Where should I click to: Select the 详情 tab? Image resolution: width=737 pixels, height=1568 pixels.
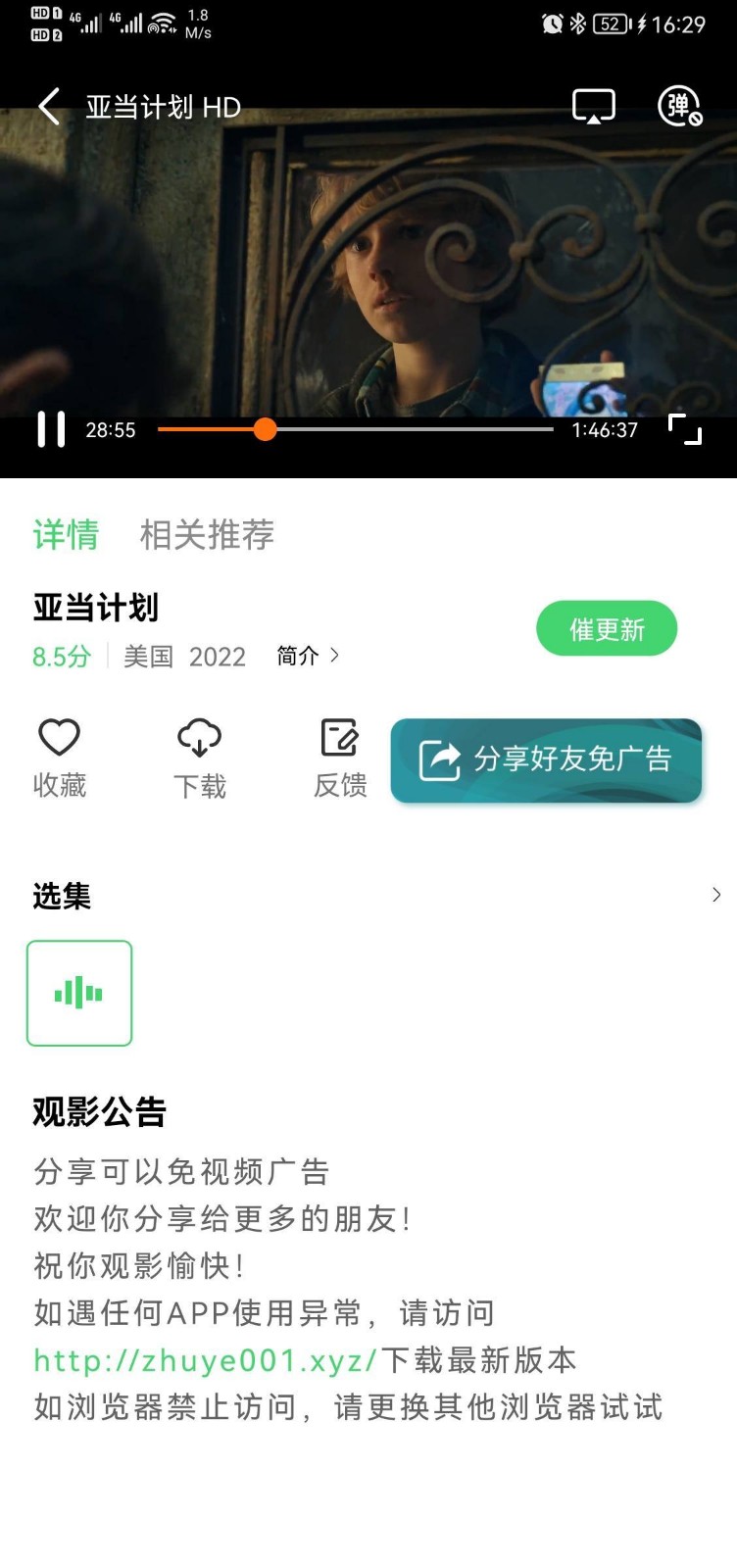pos(66,534)
